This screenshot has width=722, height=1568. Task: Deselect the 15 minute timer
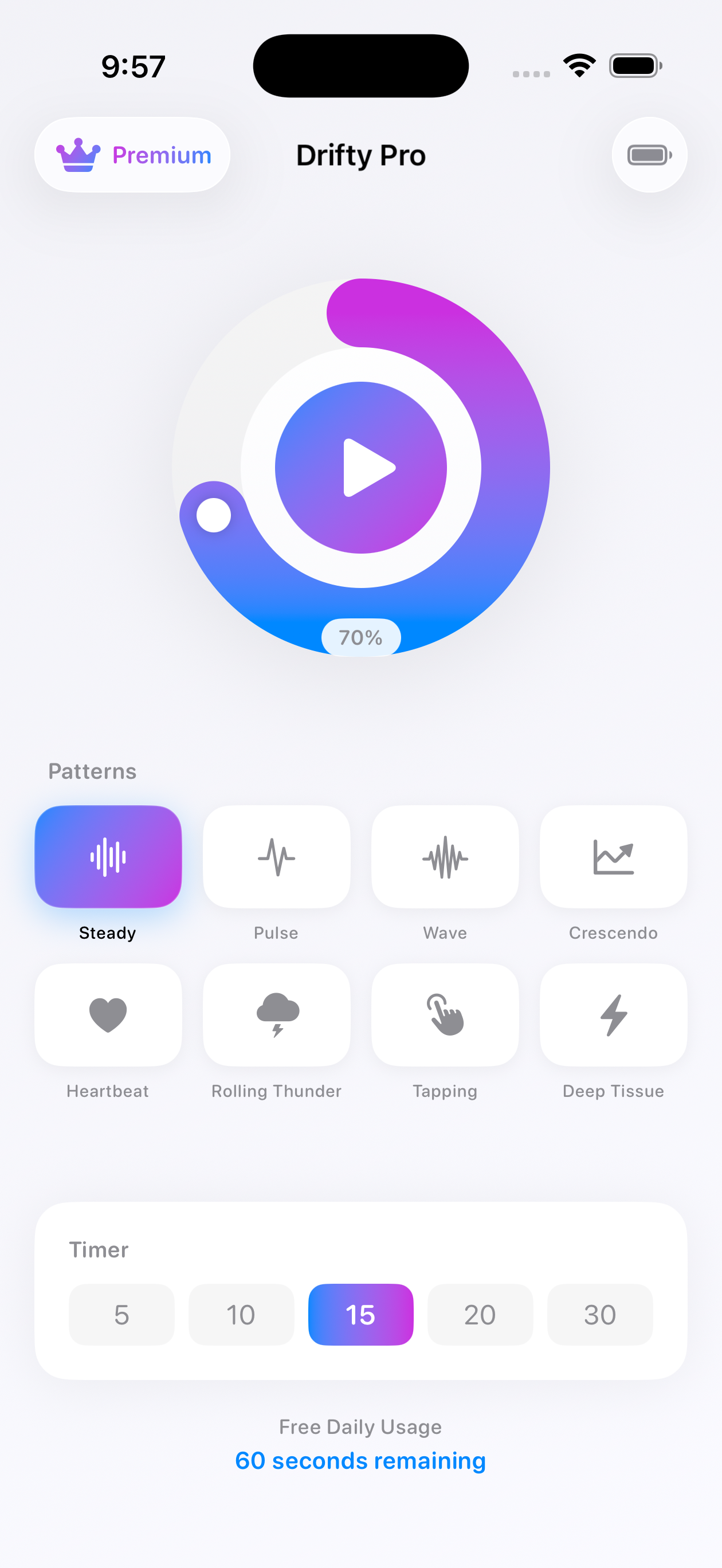pos(360,1314)
